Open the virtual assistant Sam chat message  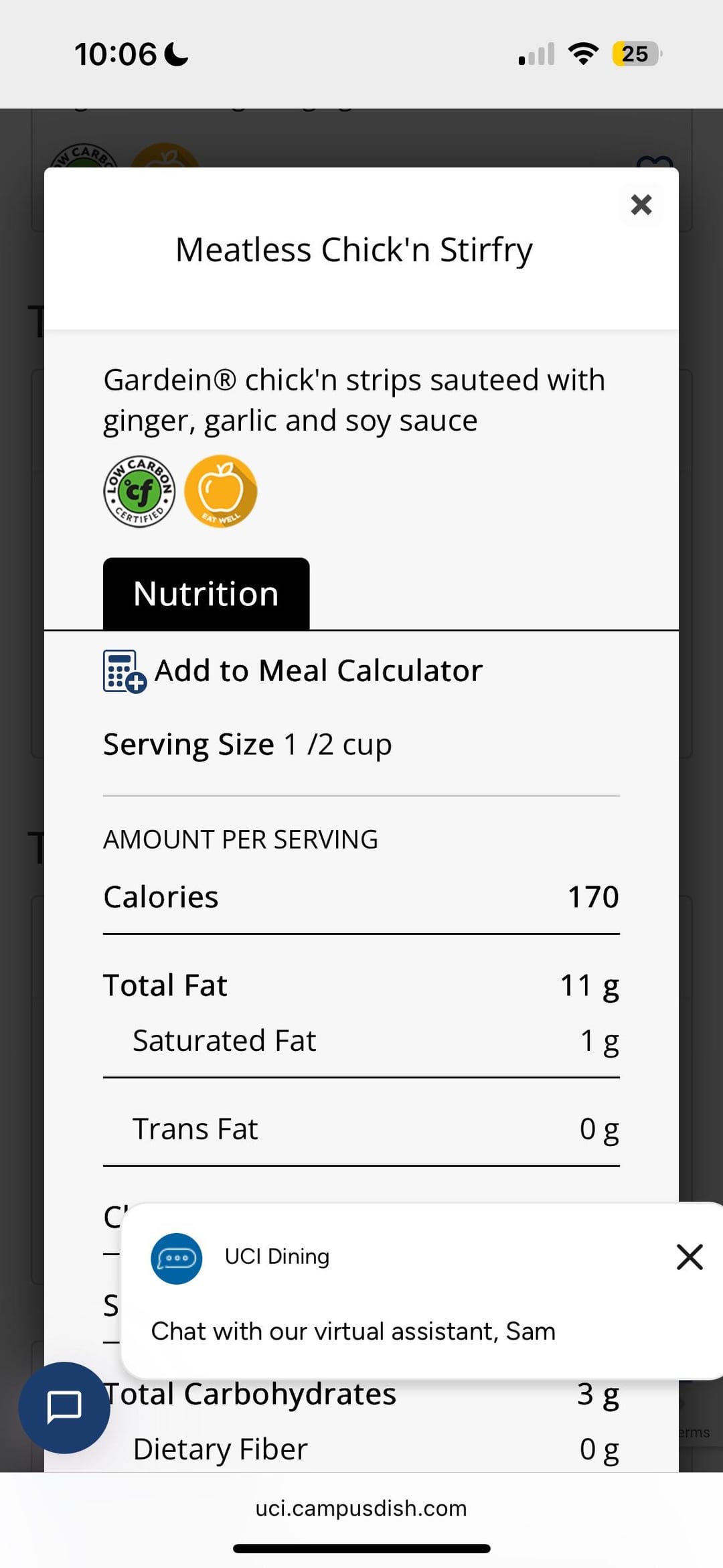point(353,1331)
